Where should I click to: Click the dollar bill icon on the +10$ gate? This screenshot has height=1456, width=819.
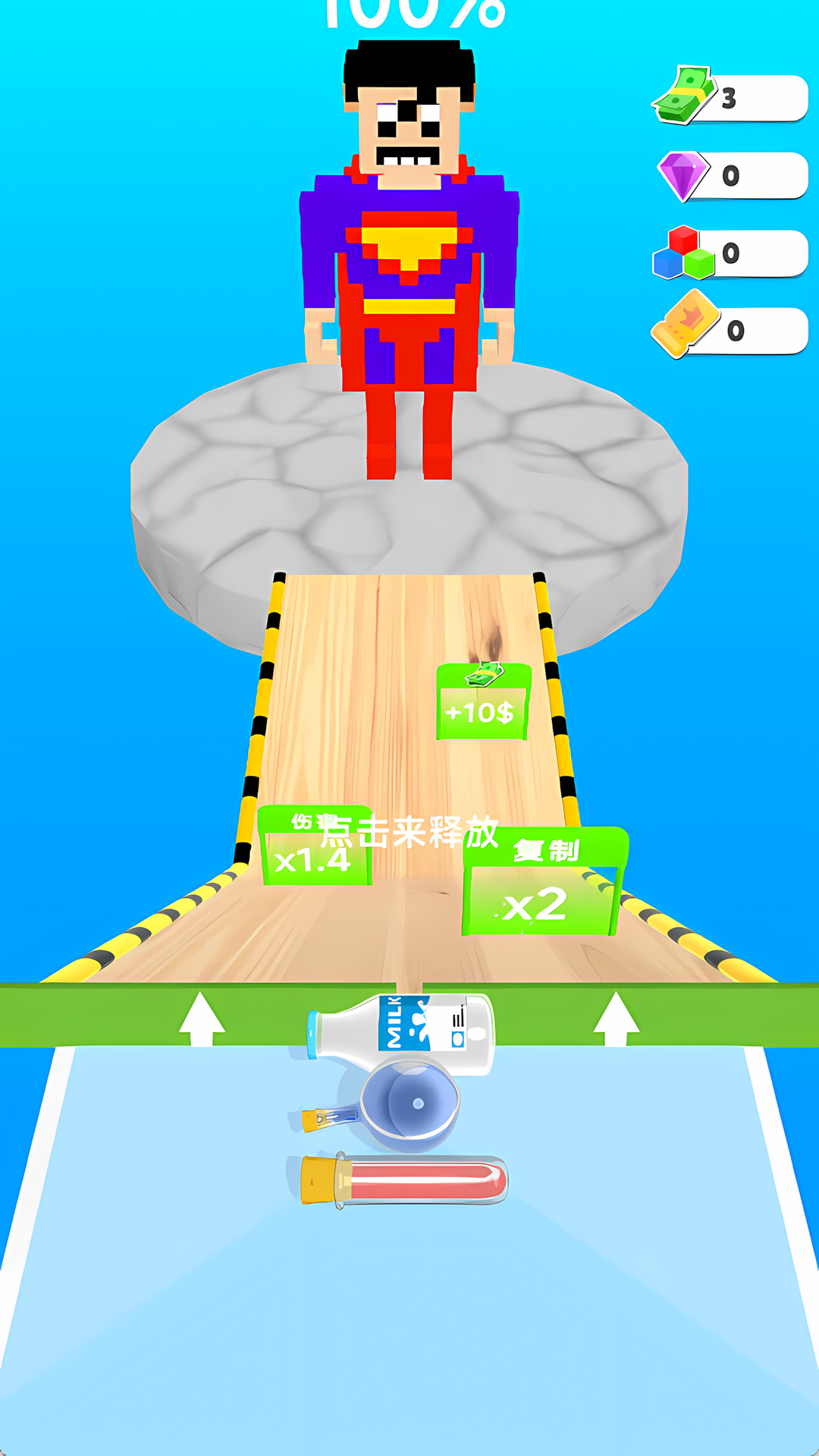click(x=485, y=675)
